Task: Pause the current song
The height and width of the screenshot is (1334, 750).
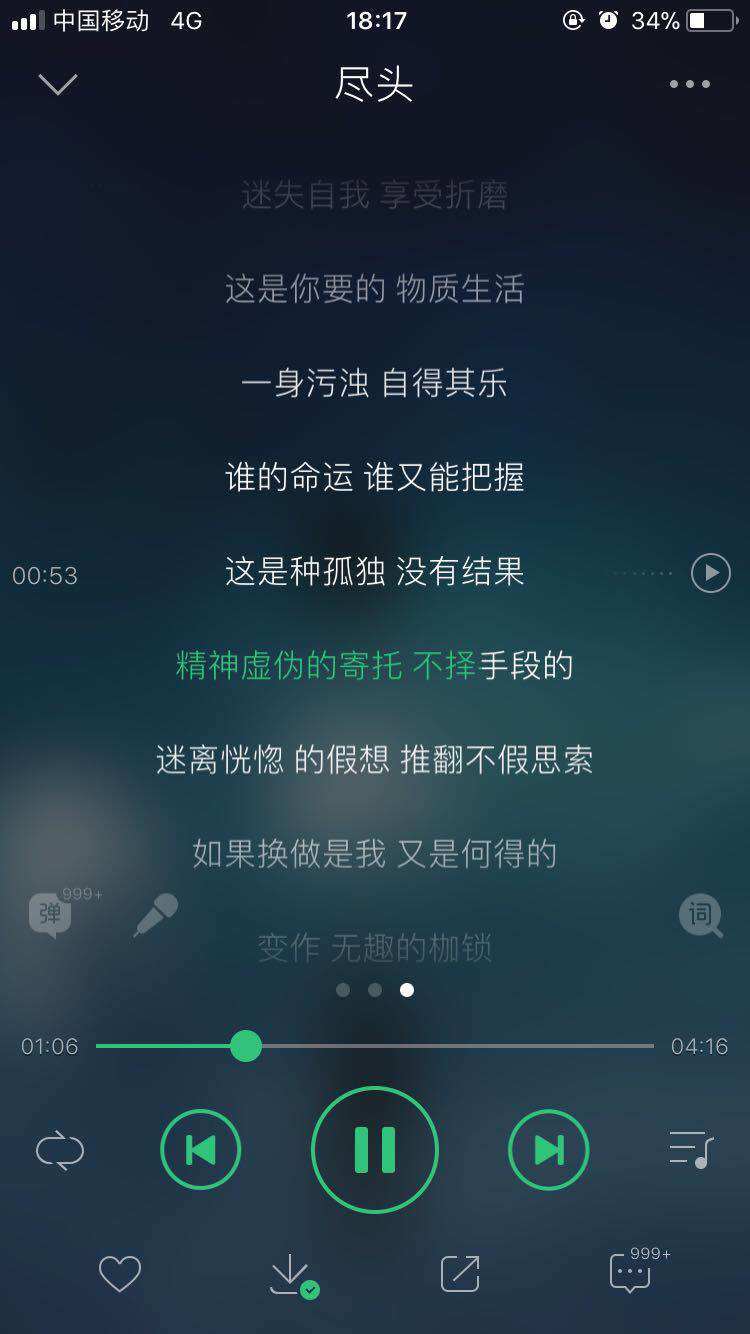Action: point(375,1150)
